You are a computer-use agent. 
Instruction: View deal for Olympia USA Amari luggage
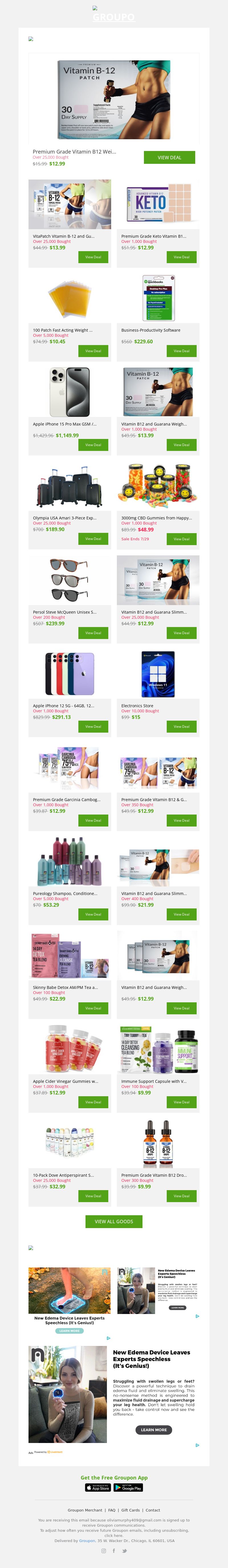[x=93, y=539]
